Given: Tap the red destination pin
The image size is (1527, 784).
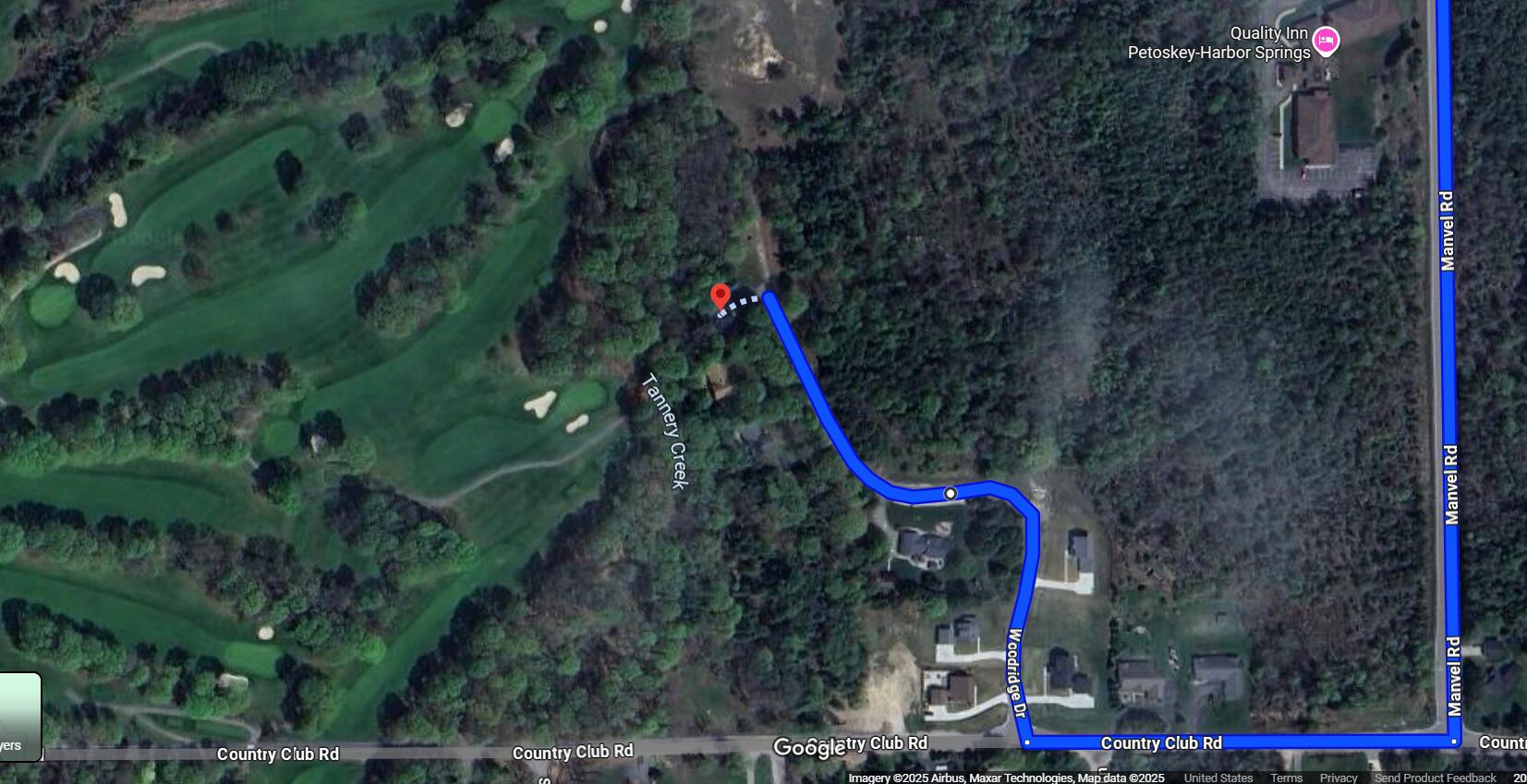Looking at the screenshot, I should [721, 296].
